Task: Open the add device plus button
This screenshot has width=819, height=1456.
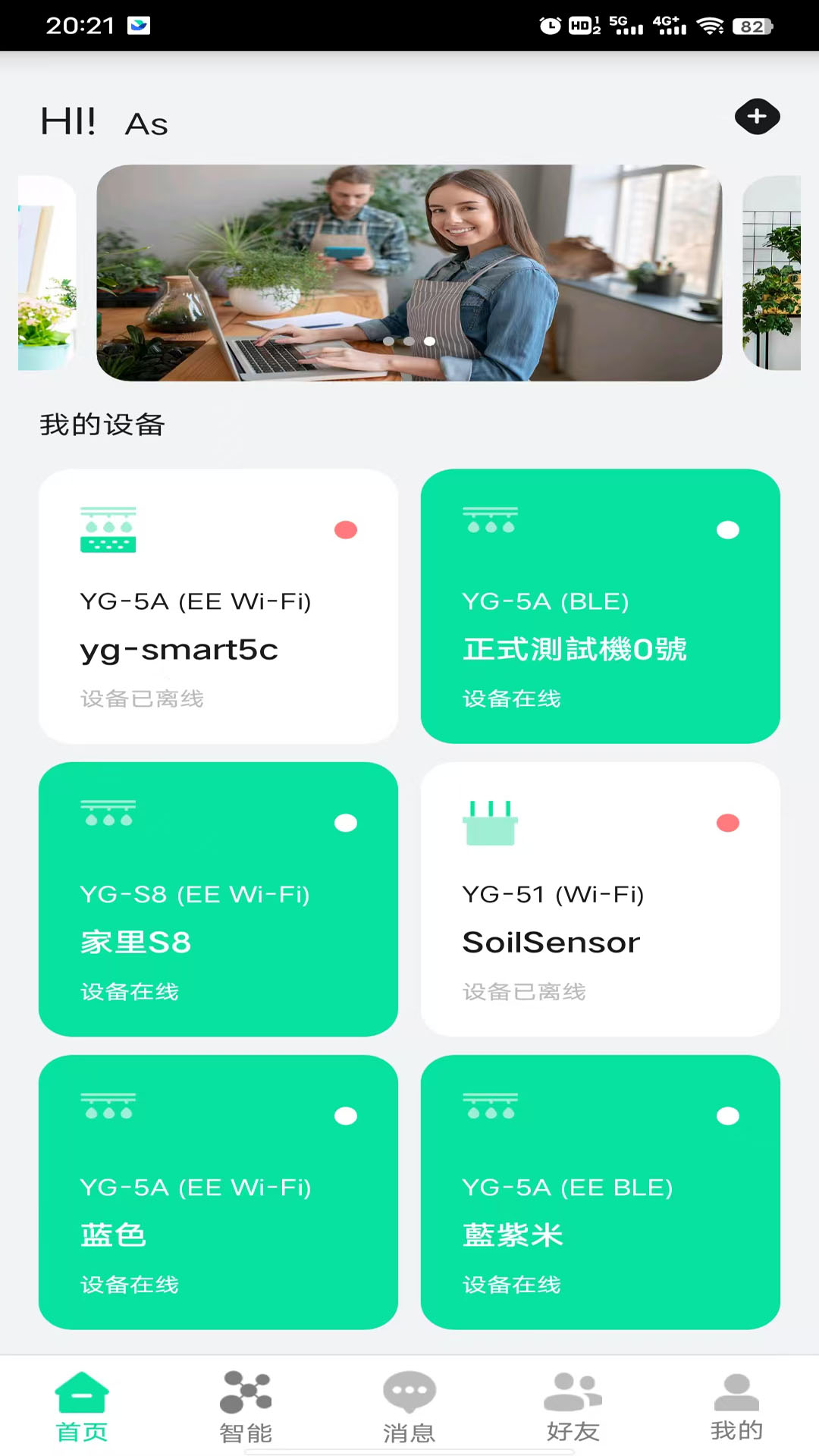Action: tap(757, 118)
